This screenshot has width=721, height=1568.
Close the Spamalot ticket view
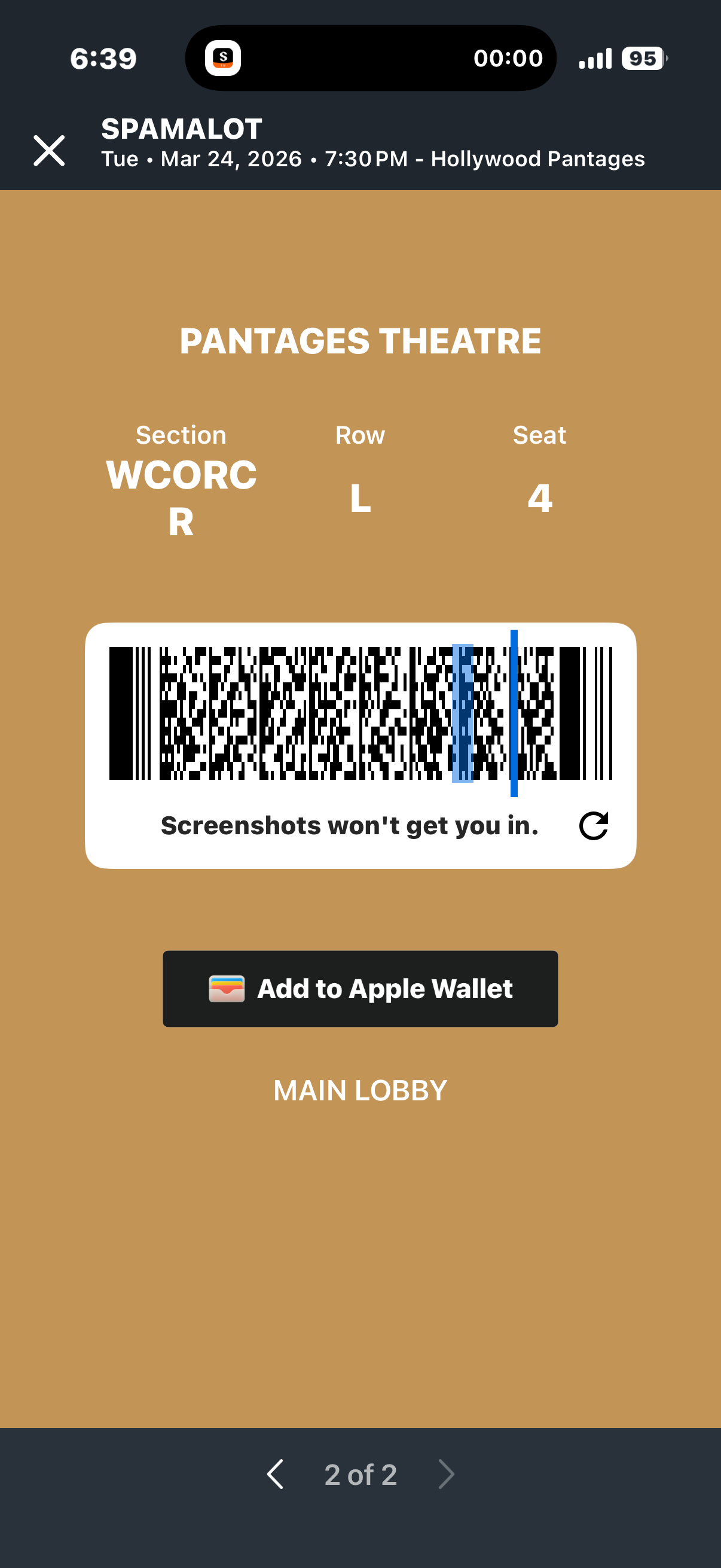(49, 150)
